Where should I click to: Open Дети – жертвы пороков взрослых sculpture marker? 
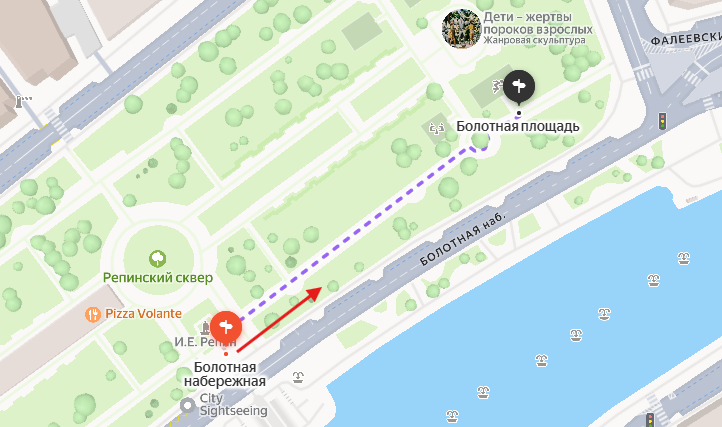[x=461, y=29]
